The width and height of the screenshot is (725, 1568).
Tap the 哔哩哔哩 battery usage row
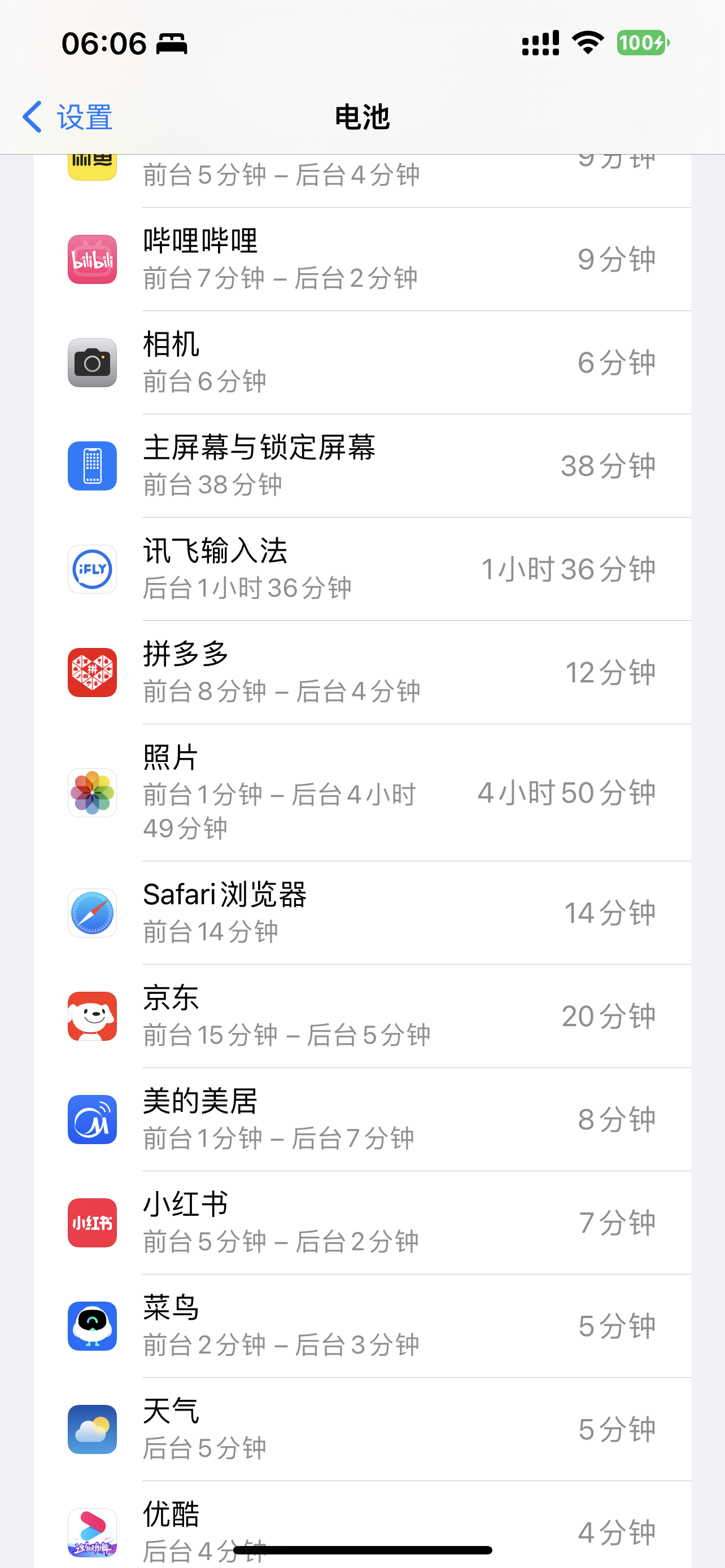[362, 259]
